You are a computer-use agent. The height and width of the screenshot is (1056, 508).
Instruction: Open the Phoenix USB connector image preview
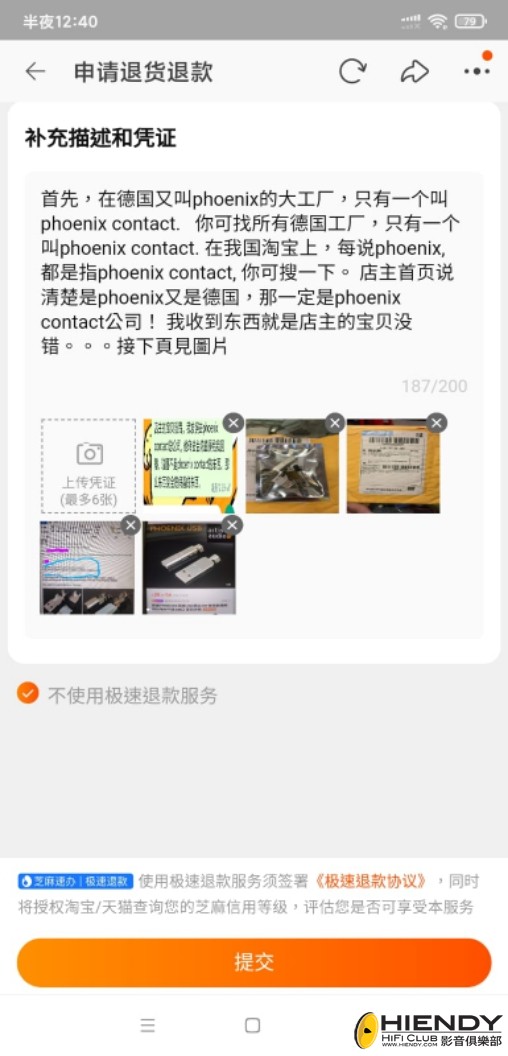click(x=189, y=568)
